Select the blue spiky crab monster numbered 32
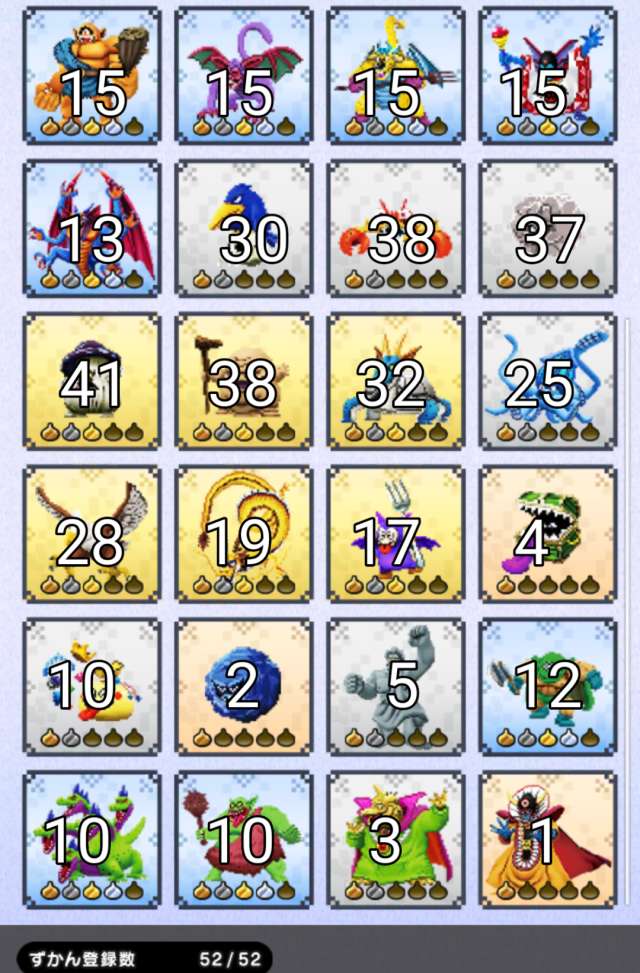This screenshot has height=973, width=640. [x=396, y=381]
